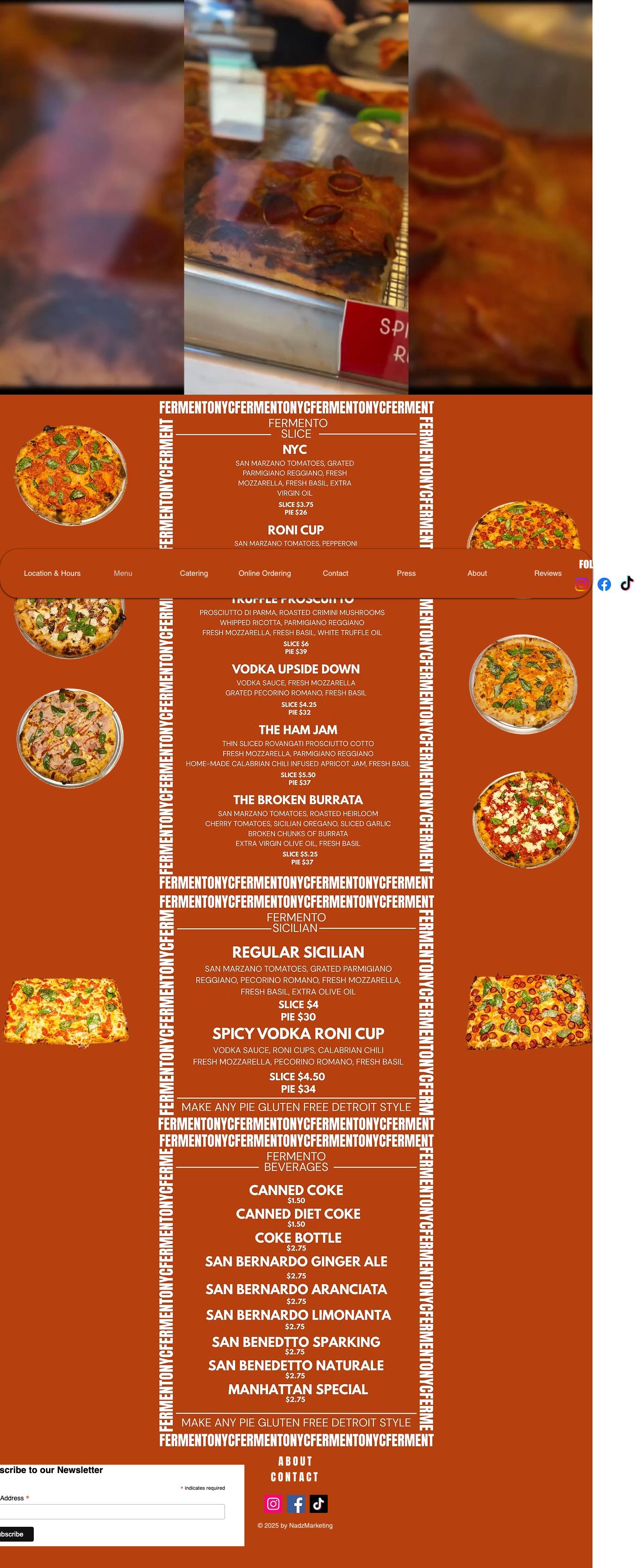Open the footer Instagram icon

(x=274, y=1504)
